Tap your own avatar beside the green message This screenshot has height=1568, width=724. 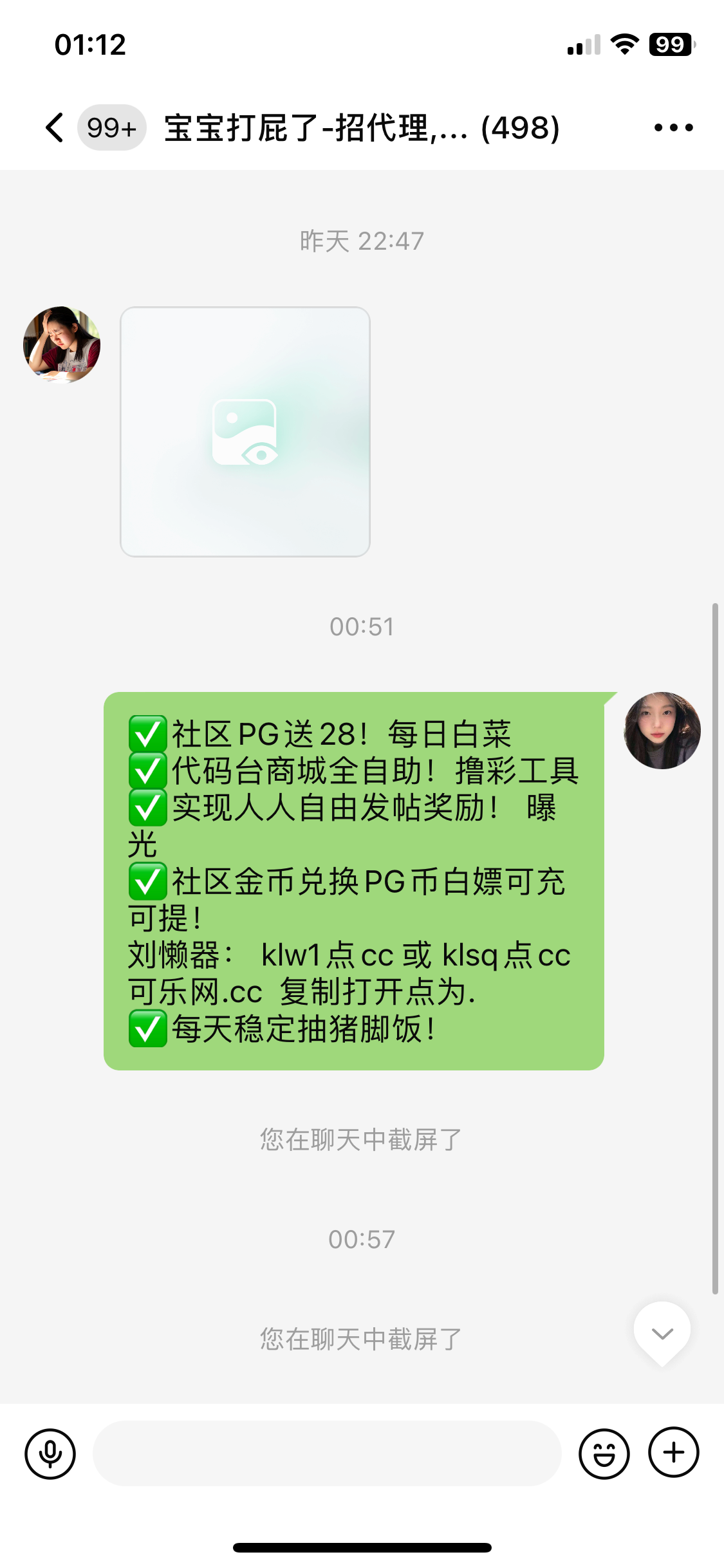(662, 731)
